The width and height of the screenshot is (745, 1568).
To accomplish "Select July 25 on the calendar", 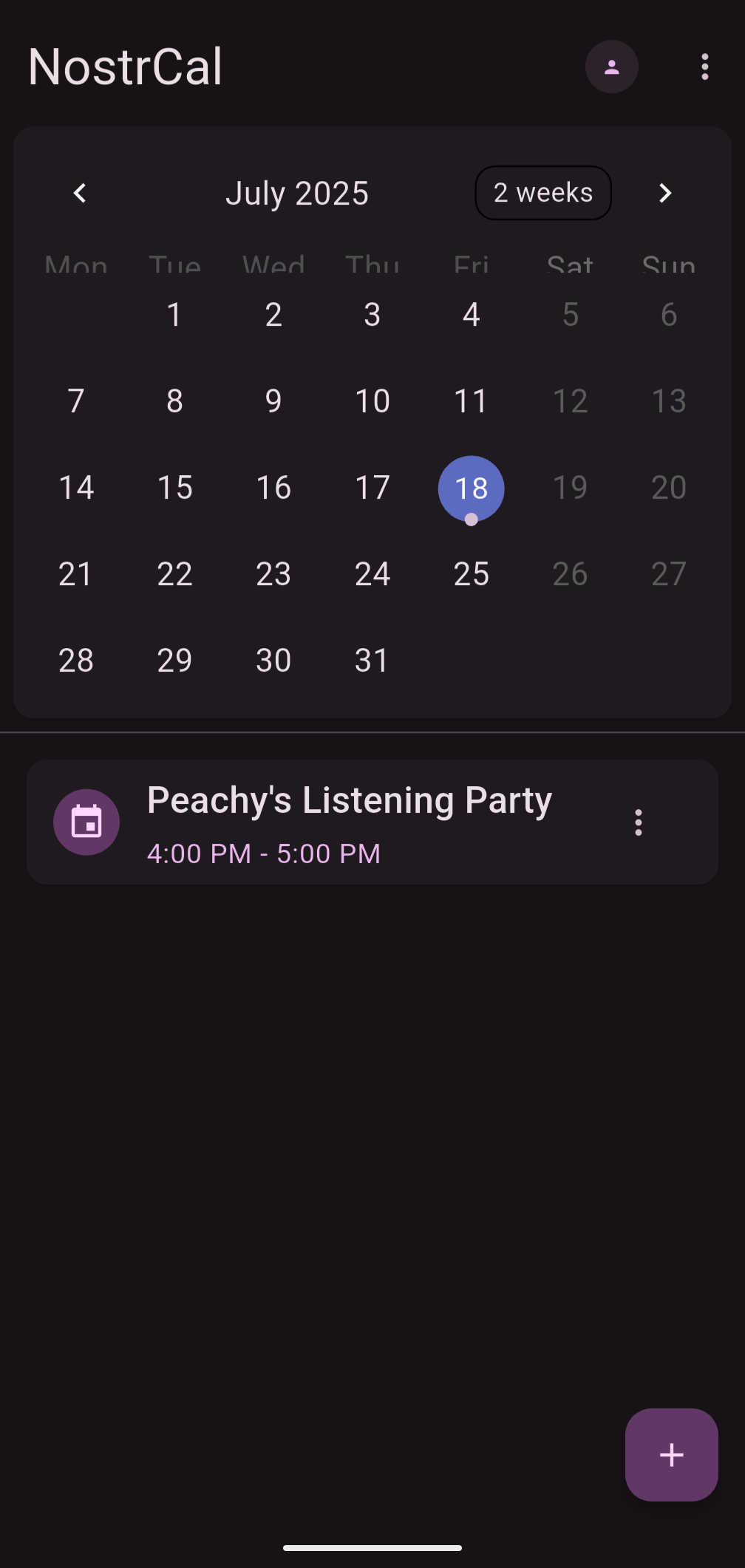I will (472, 574).
